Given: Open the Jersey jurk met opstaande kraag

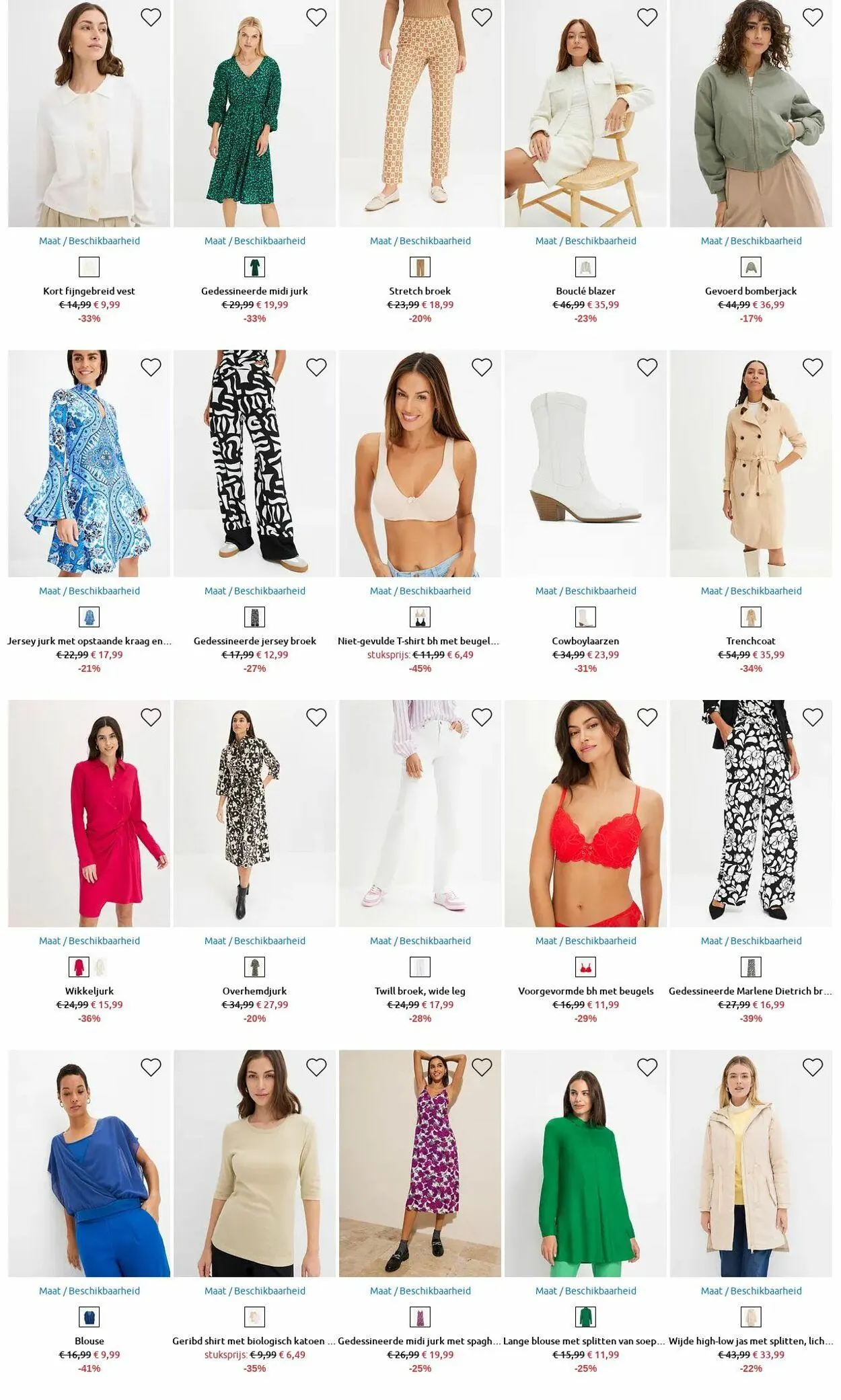Looking at the screenshot, I should coord(89,641).
